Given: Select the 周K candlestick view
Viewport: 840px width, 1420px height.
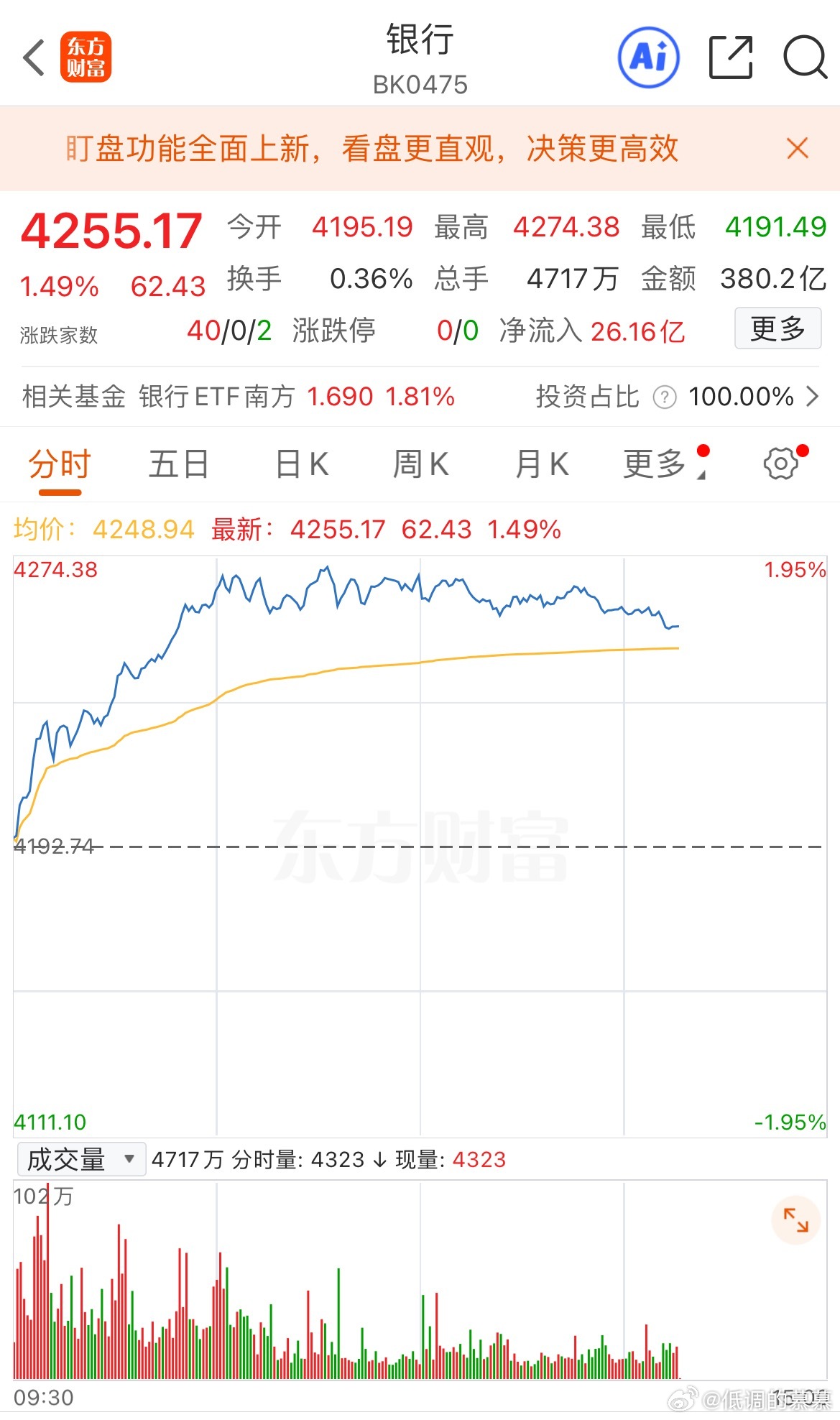Looking at the screenshot, I should [420, 464].
